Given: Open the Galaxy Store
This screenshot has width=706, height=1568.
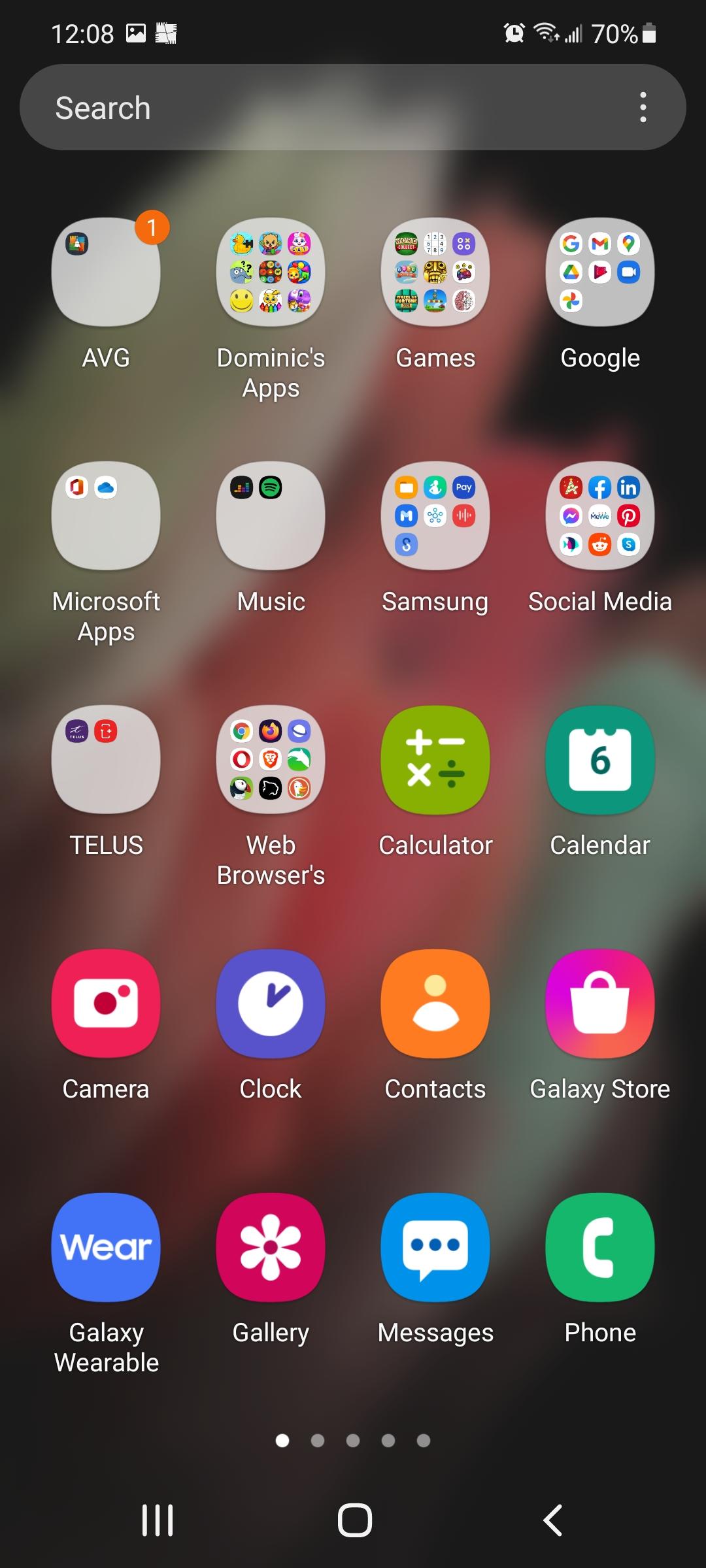Looking at the screenshot, I should coord(599,1004).
